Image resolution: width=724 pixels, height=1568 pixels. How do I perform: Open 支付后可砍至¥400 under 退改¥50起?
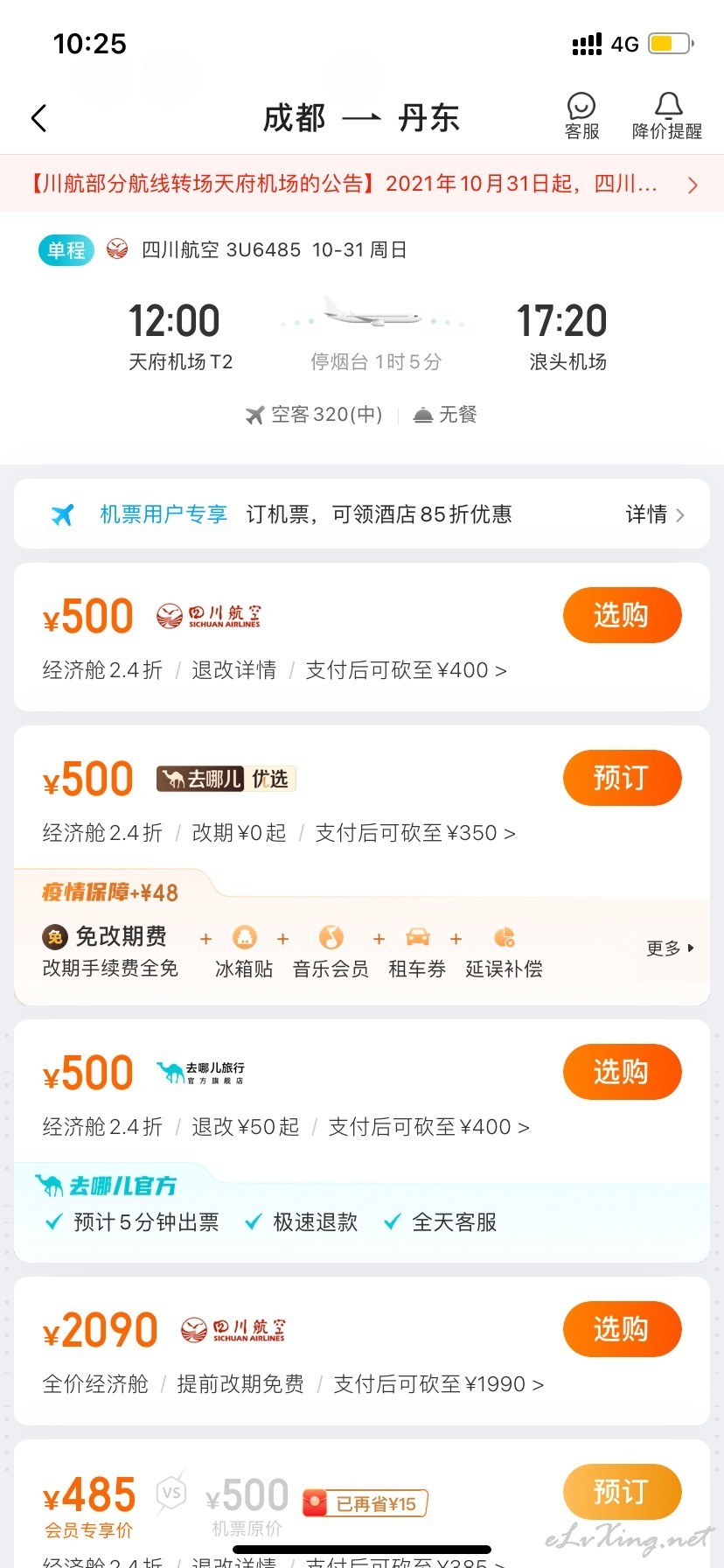click(x=428, y=1127)
